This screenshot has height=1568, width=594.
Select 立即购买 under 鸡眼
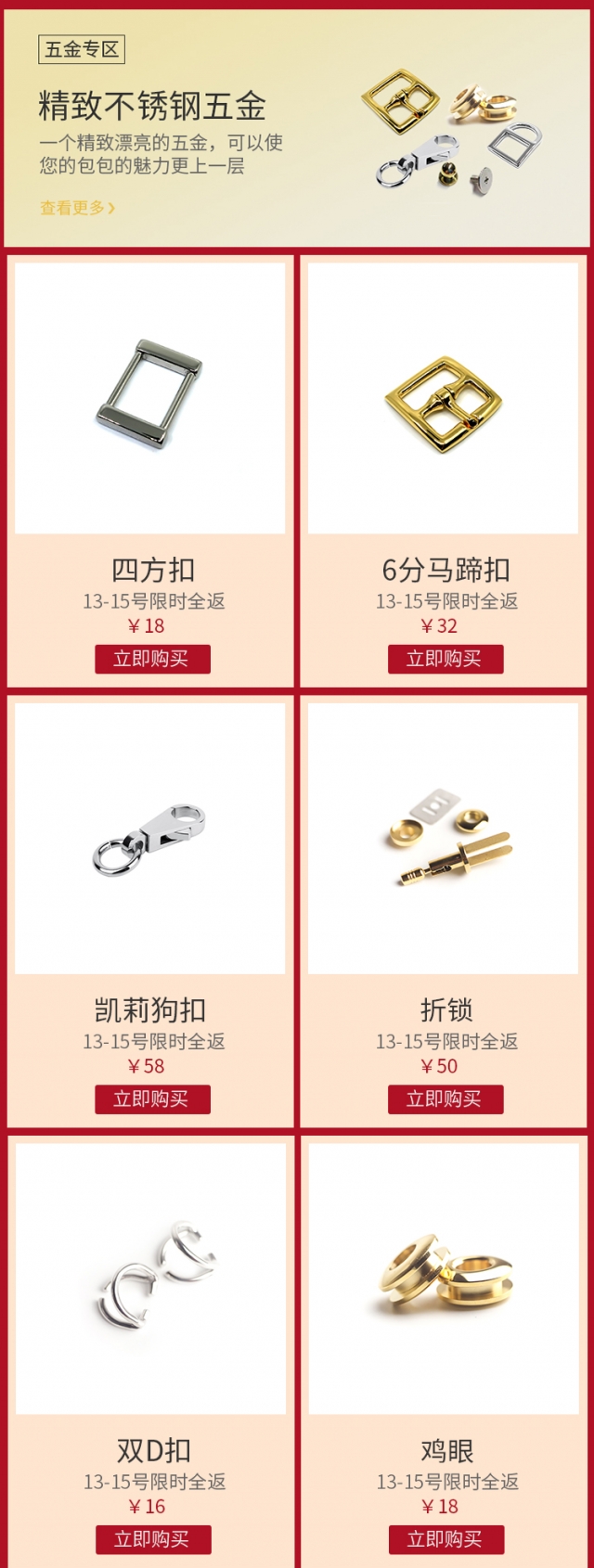point(445,1539)
